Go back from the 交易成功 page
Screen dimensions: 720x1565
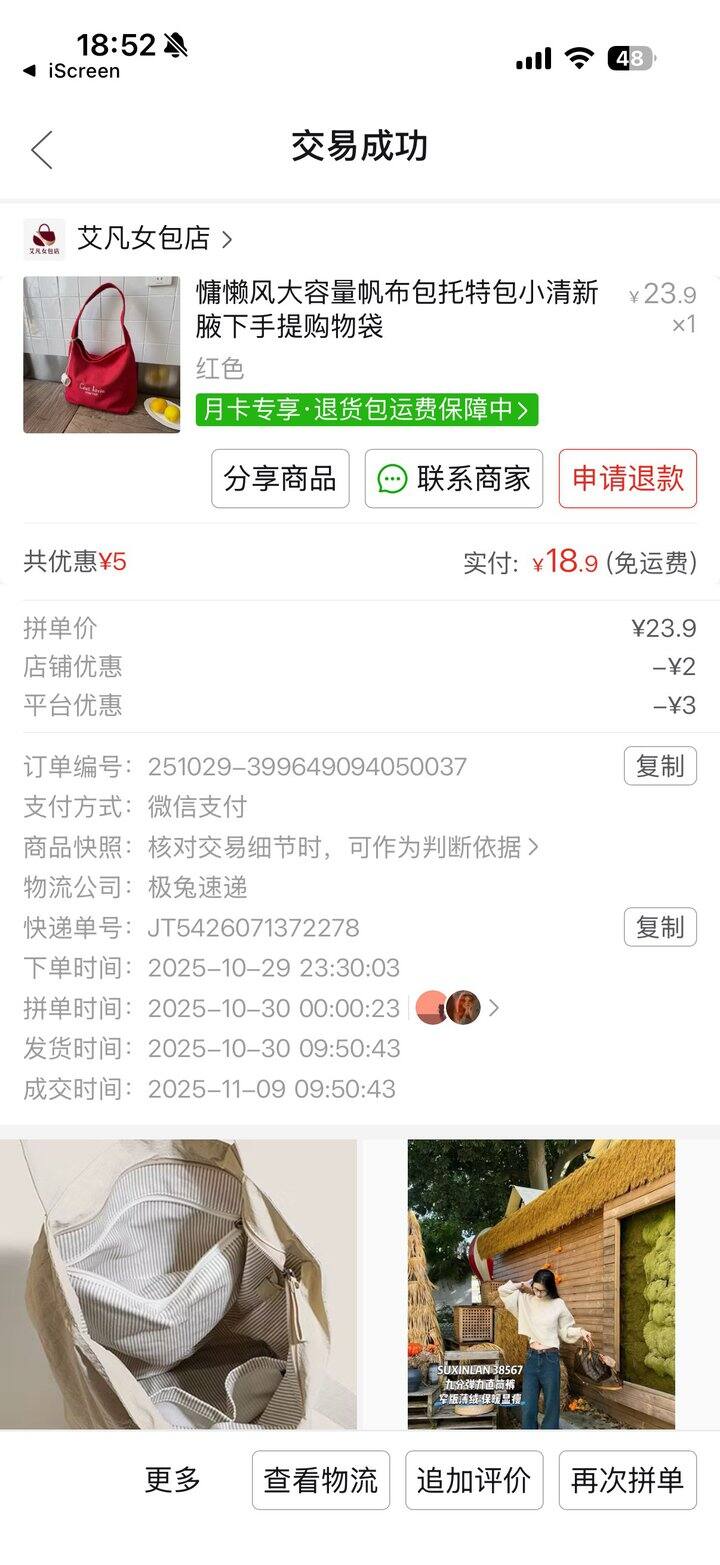(x=41, y=150)
